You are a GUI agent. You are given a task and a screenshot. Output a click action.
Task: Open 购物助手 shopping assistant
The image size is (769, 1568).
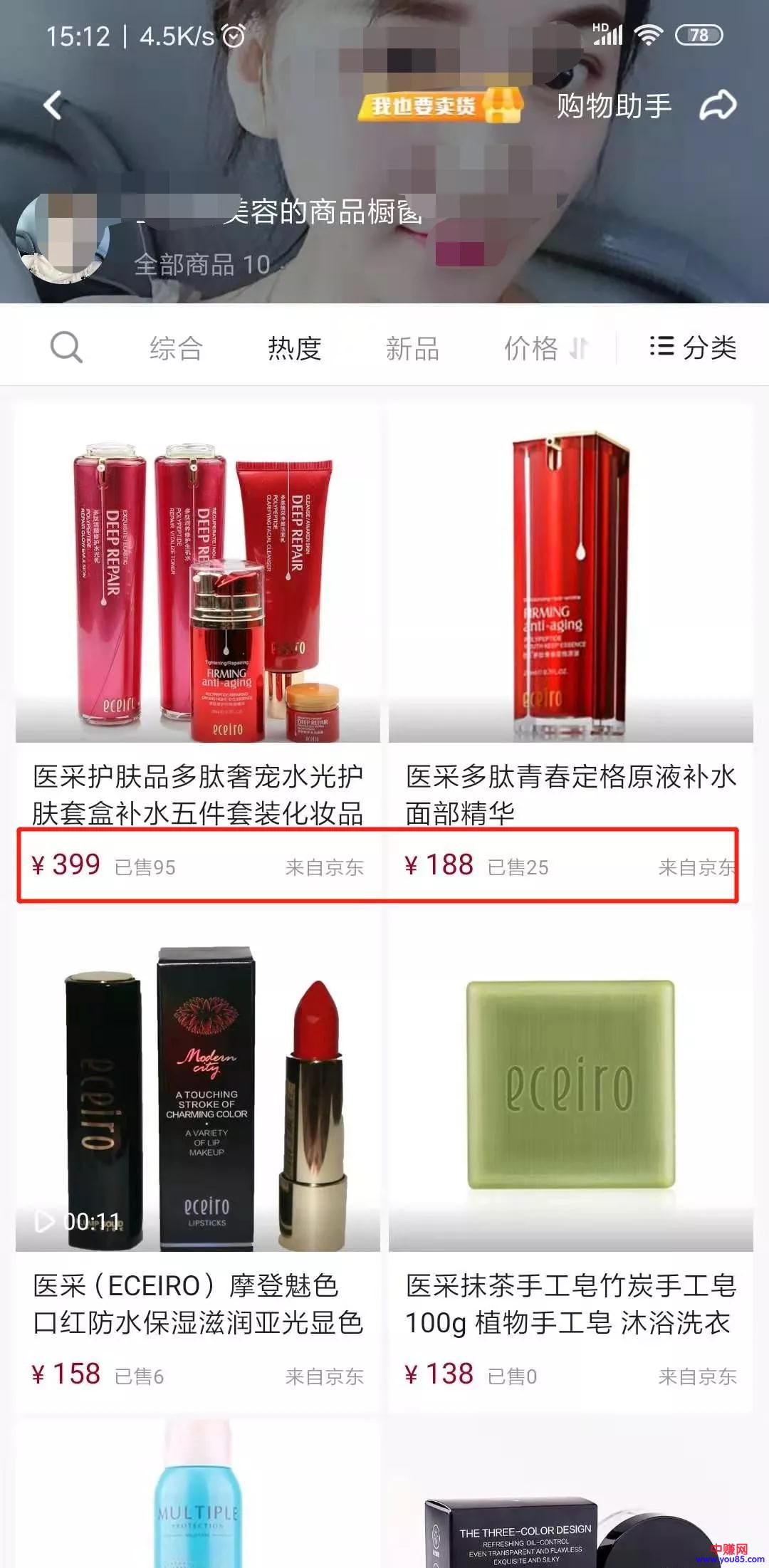pyautogui.click(x=614, y=106)
